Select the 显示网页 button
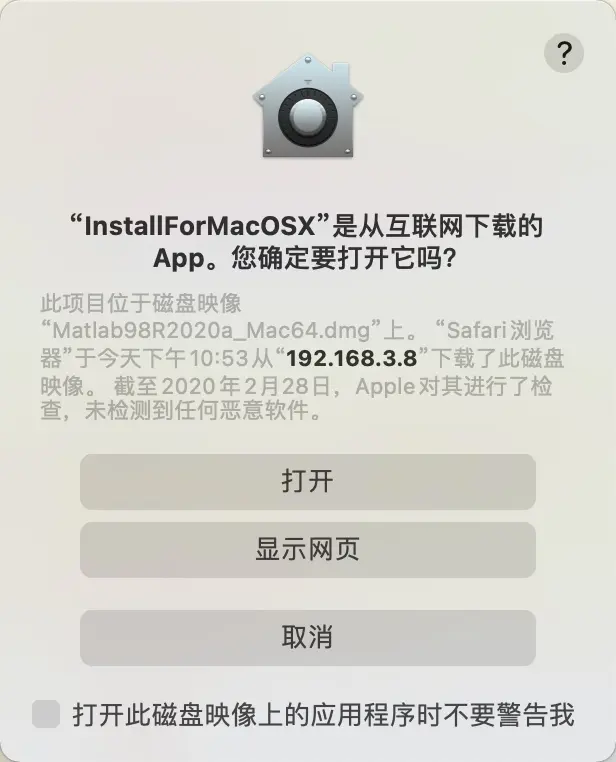 (x=308, y=549)
